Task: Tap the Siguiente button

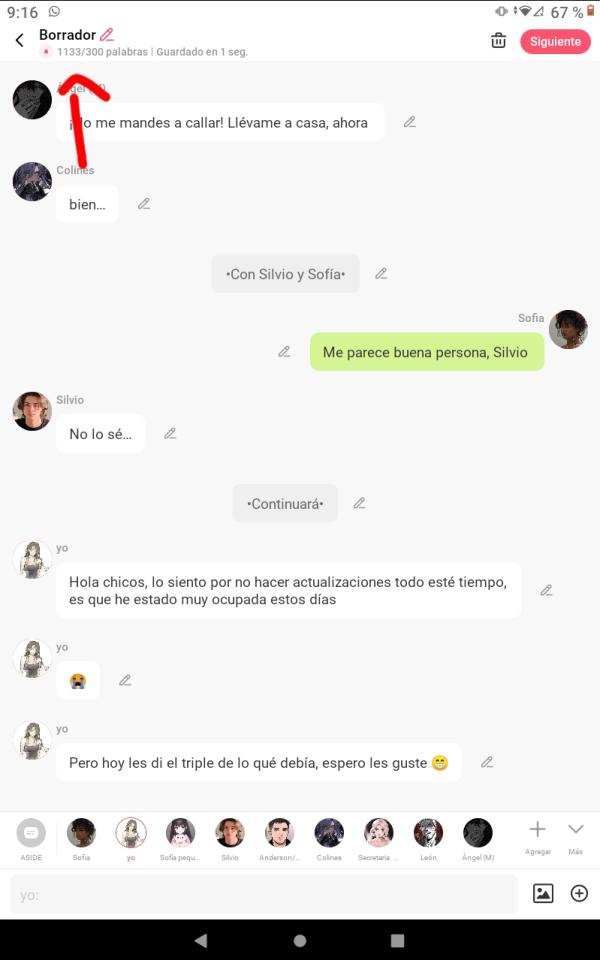Action: pos(555,41)
